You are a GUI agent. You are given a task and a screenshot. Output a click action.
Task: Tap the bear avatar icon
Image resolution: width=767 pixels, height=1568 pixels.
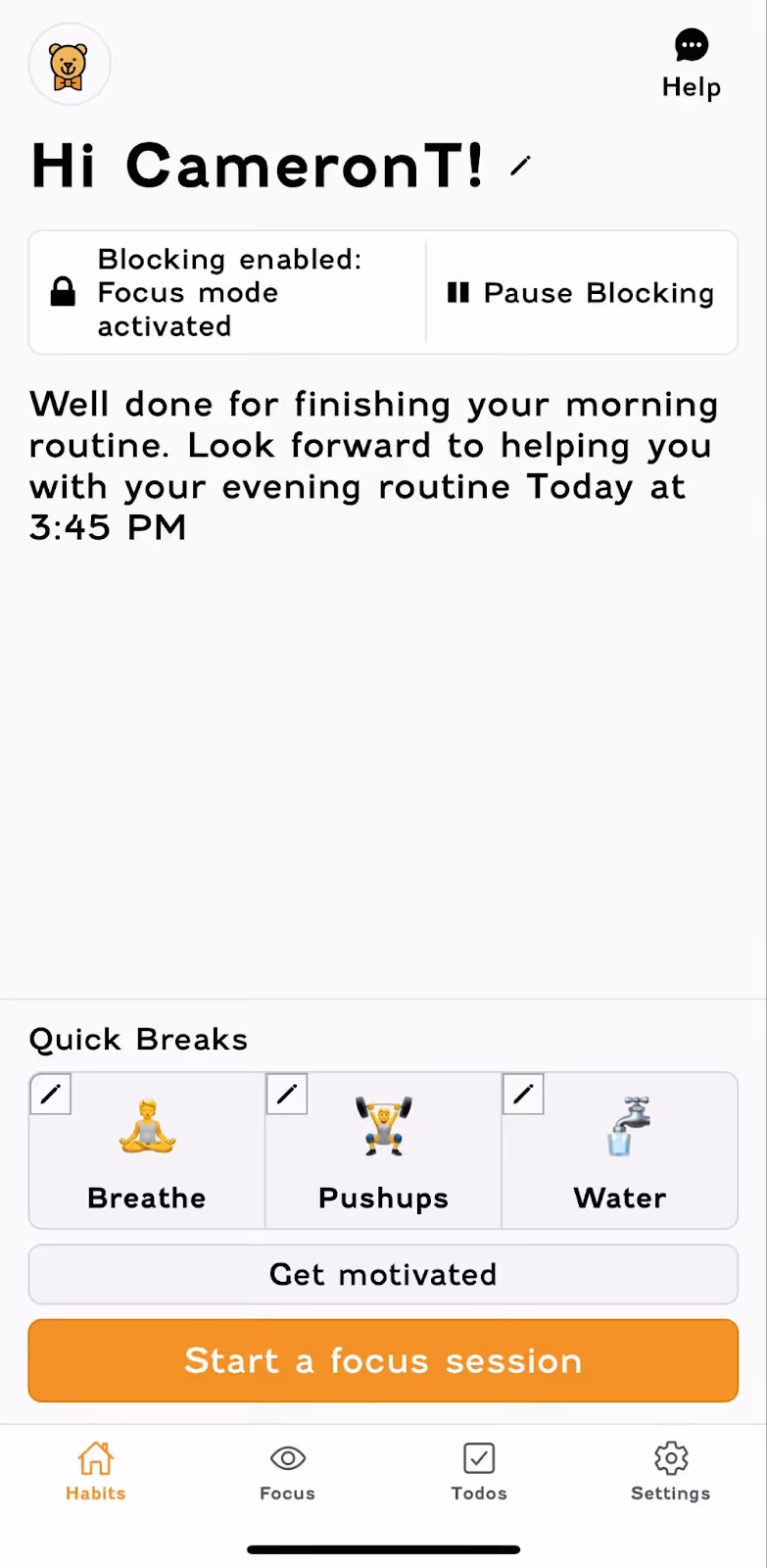pos(69,65)
